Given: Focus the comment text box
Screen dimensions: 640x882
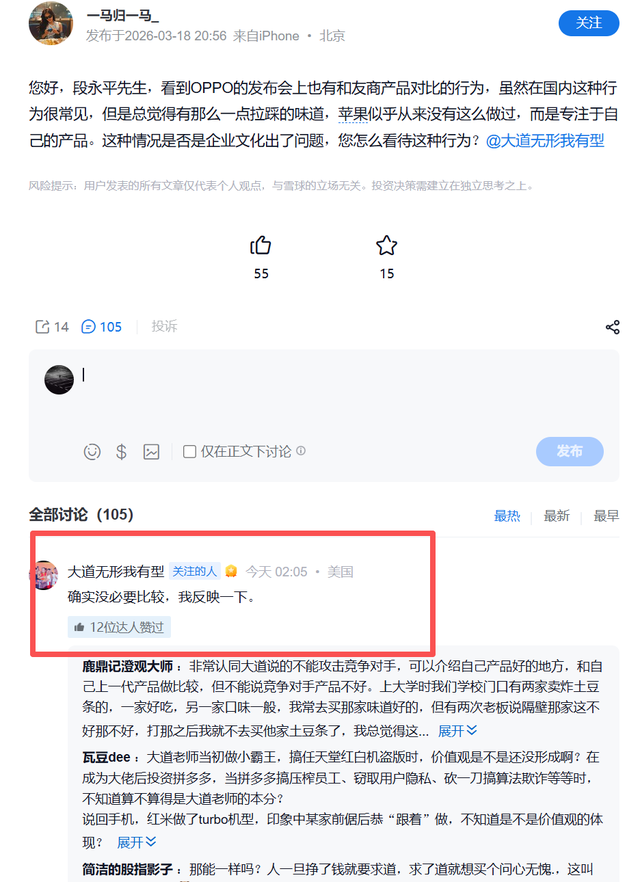Looking at the screenshot, I should 340,390.
